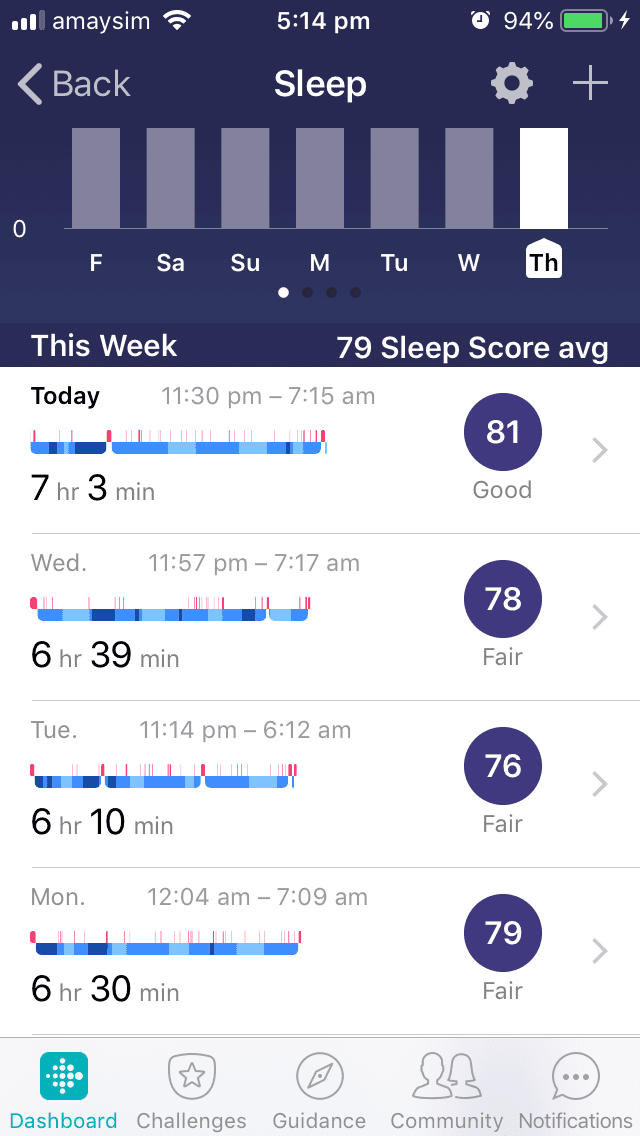Select Thursday's bar in the sleep chart
Image resolution: width=640 pixels, height=1136 pixels.
point(544,179)
